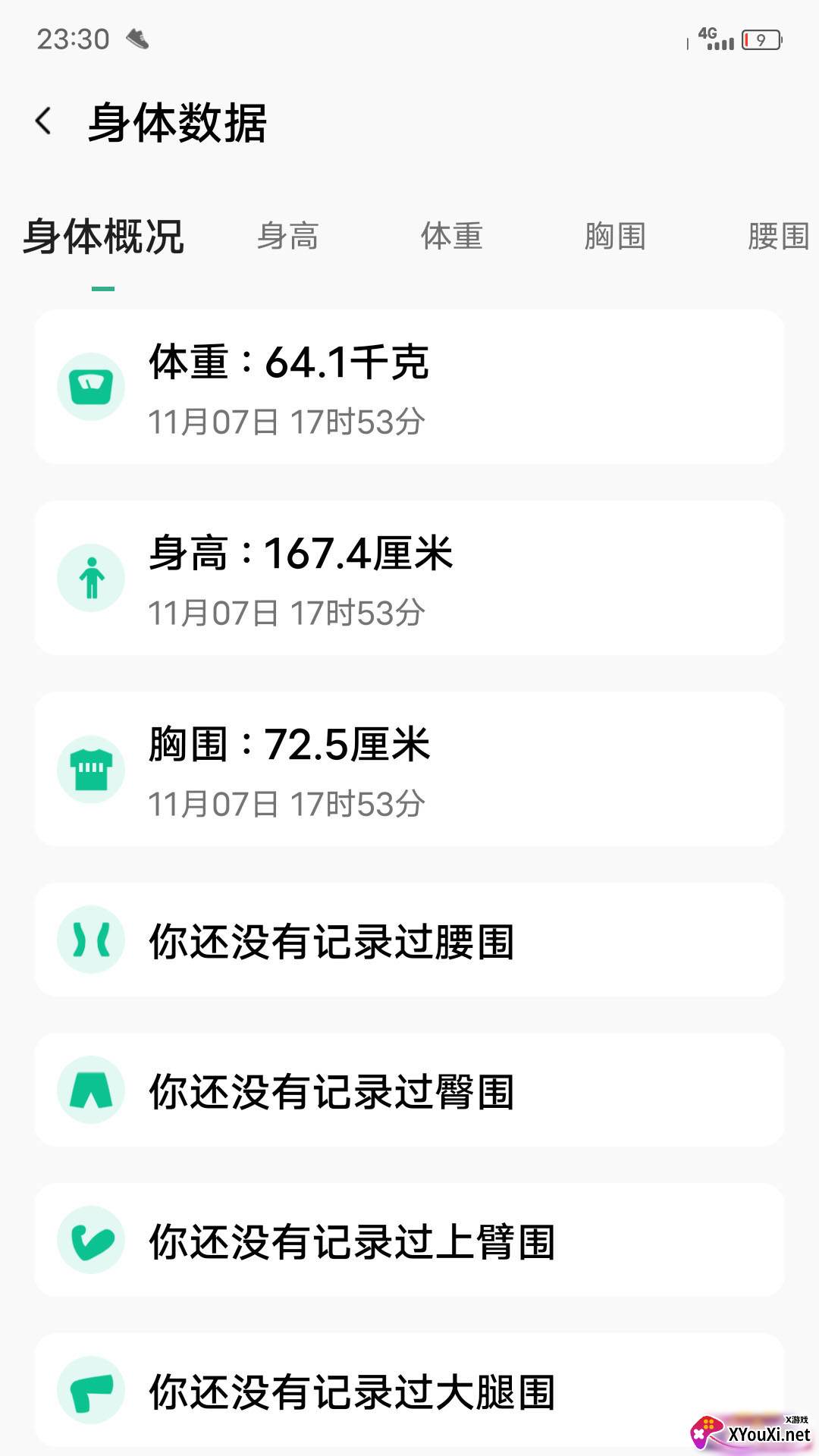Viewport: 819px width, 1456px height.
Task: Select the 身体概况 tab
Action: [x=103, y=237]
